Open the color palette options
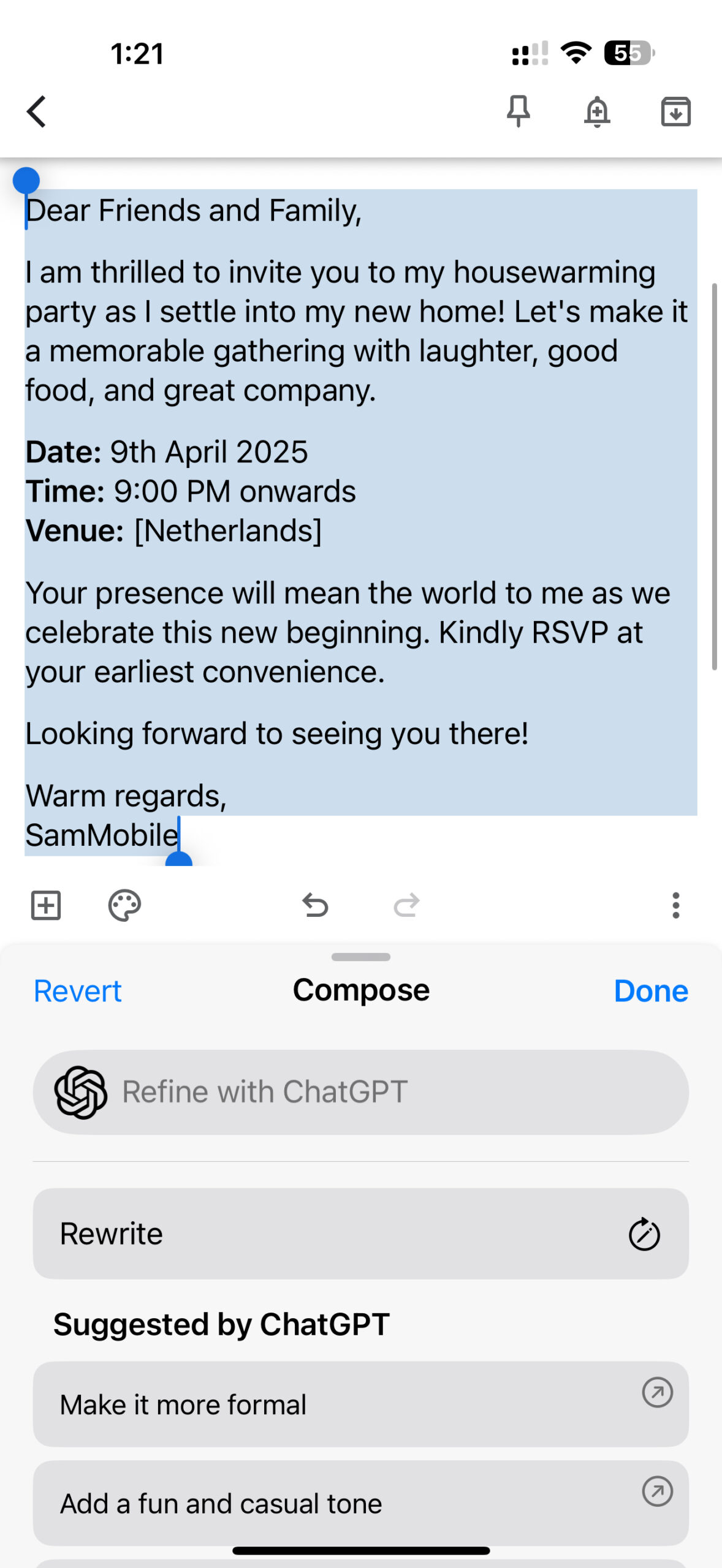This screenshot has height=1568, width=722. [x=124, y=905]
